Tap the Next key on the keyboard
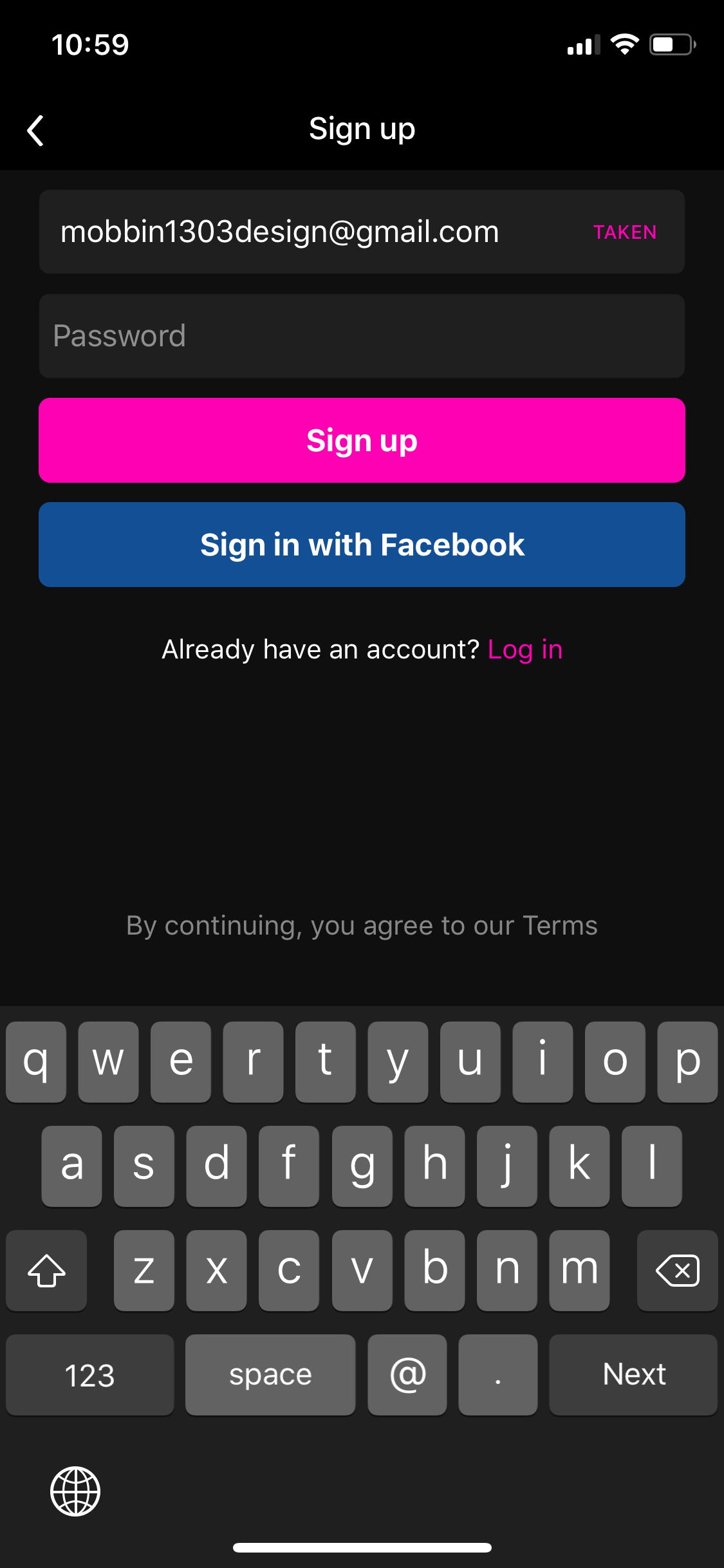Image resolution: width=724 pixels, height=1568 pixels. tap(633, 1374)
